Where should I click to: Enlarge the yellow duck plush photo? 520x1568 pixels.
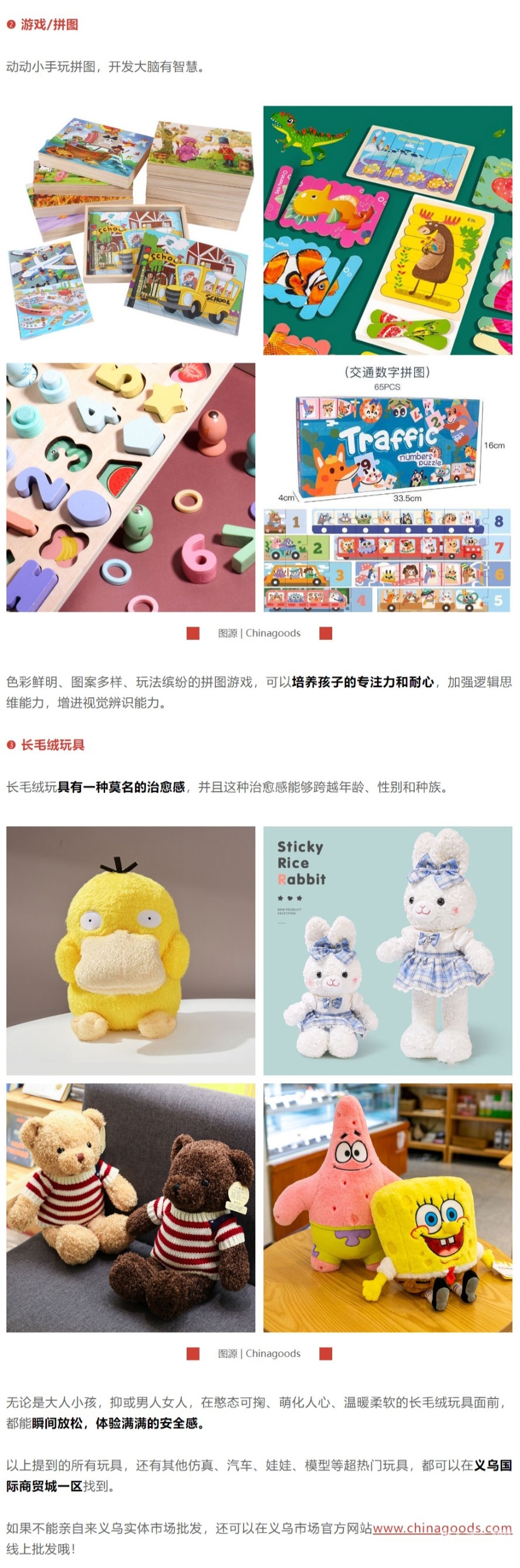[130, 949]
